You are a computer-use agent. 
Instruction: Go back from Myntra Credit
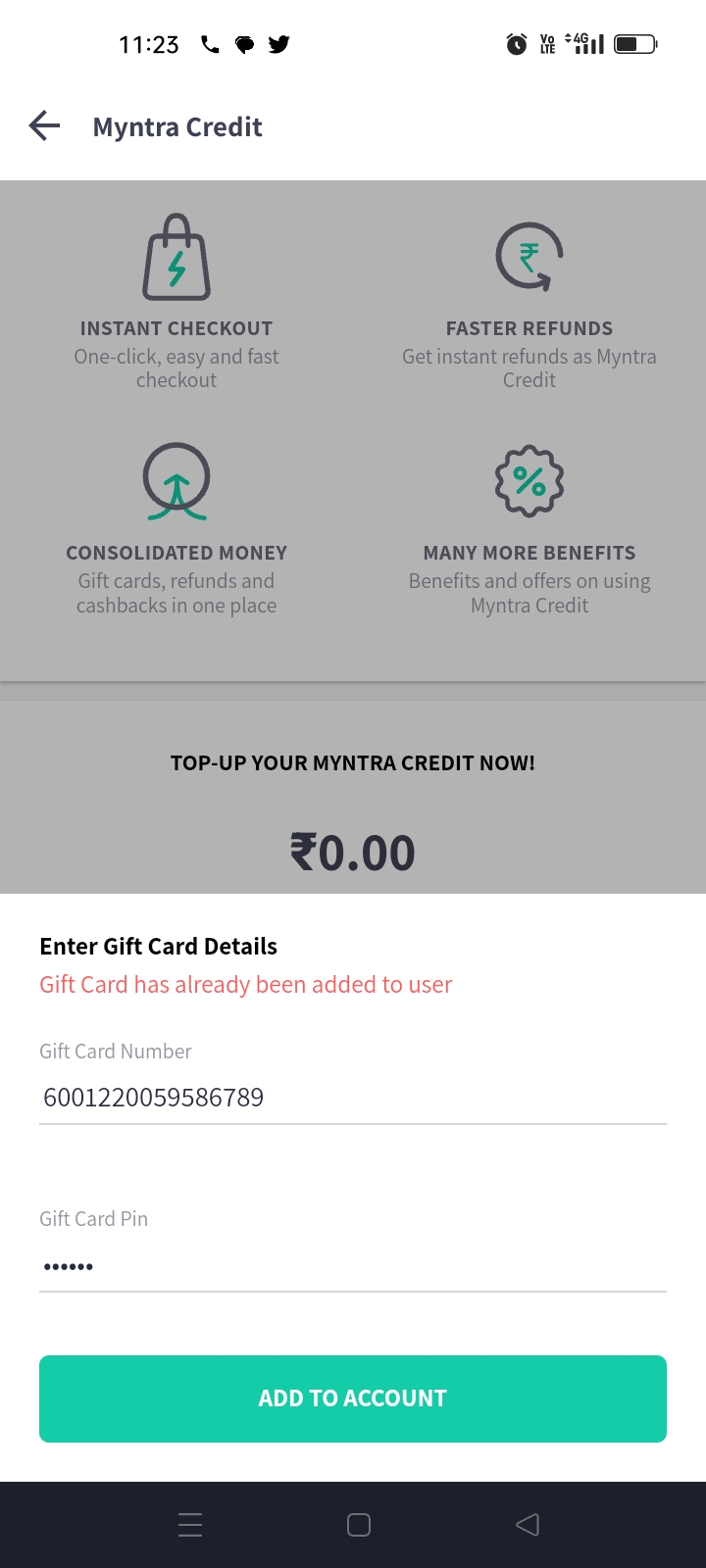pos(45,126)
